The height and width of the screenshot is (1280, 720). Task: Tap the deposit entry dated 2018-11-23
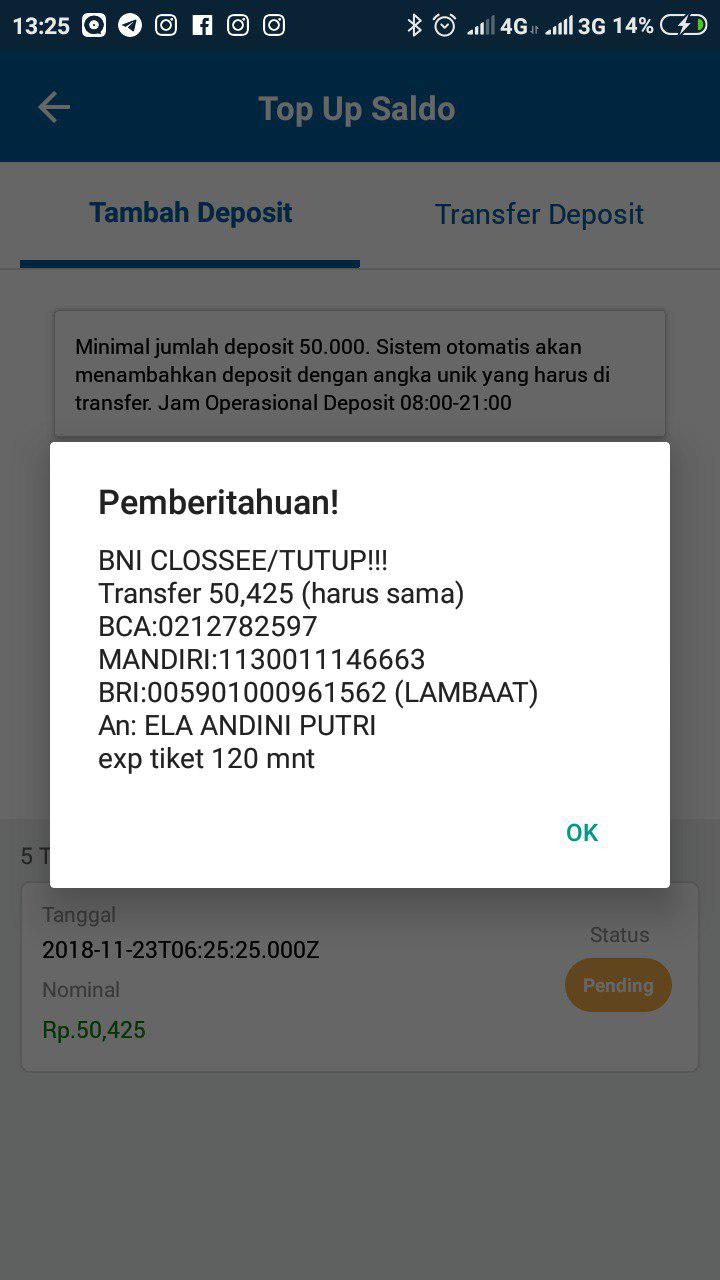pyautogui.click(x=180, y=950)
